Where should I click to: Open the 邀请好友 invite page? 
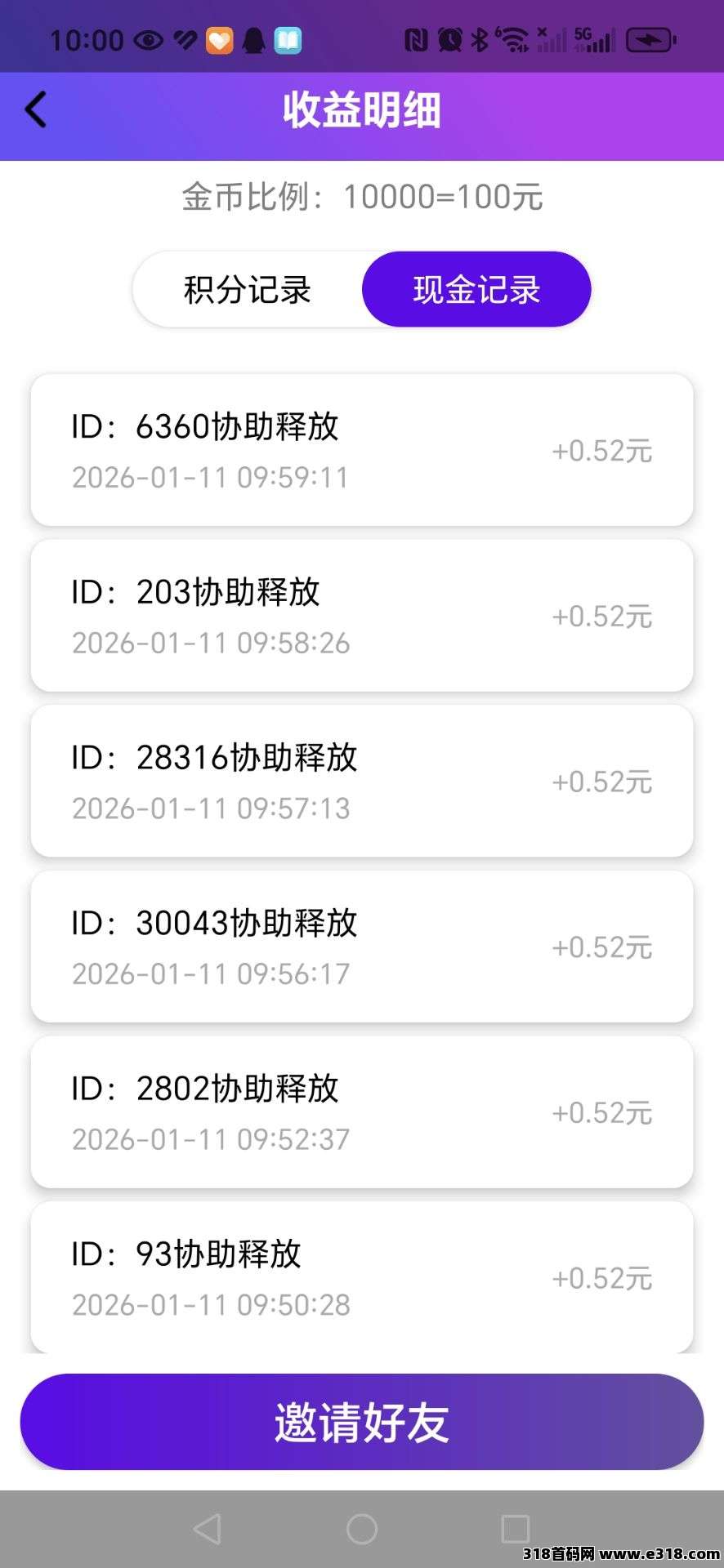[362, 1421]
